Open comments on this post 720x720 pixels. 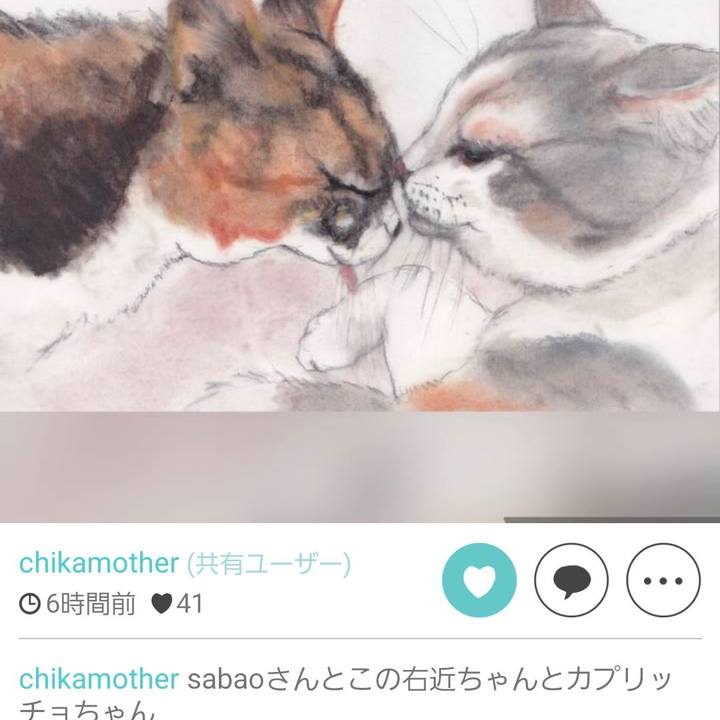(x=571, y=580)
